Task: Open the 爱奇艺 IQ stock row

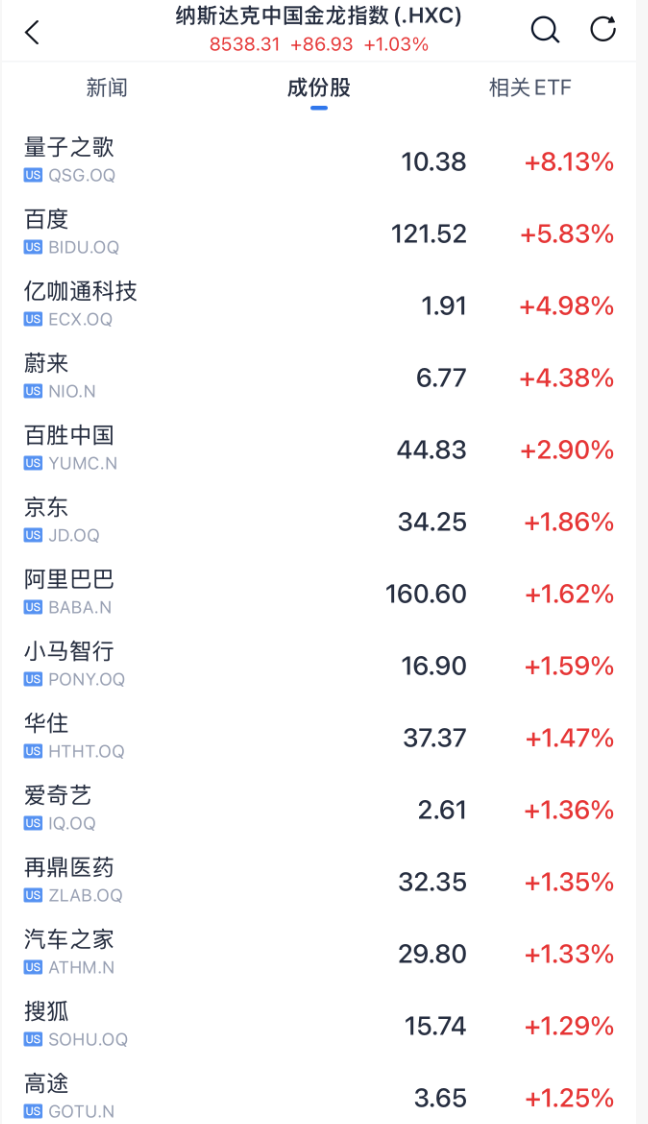Action: tap(319, 809)
